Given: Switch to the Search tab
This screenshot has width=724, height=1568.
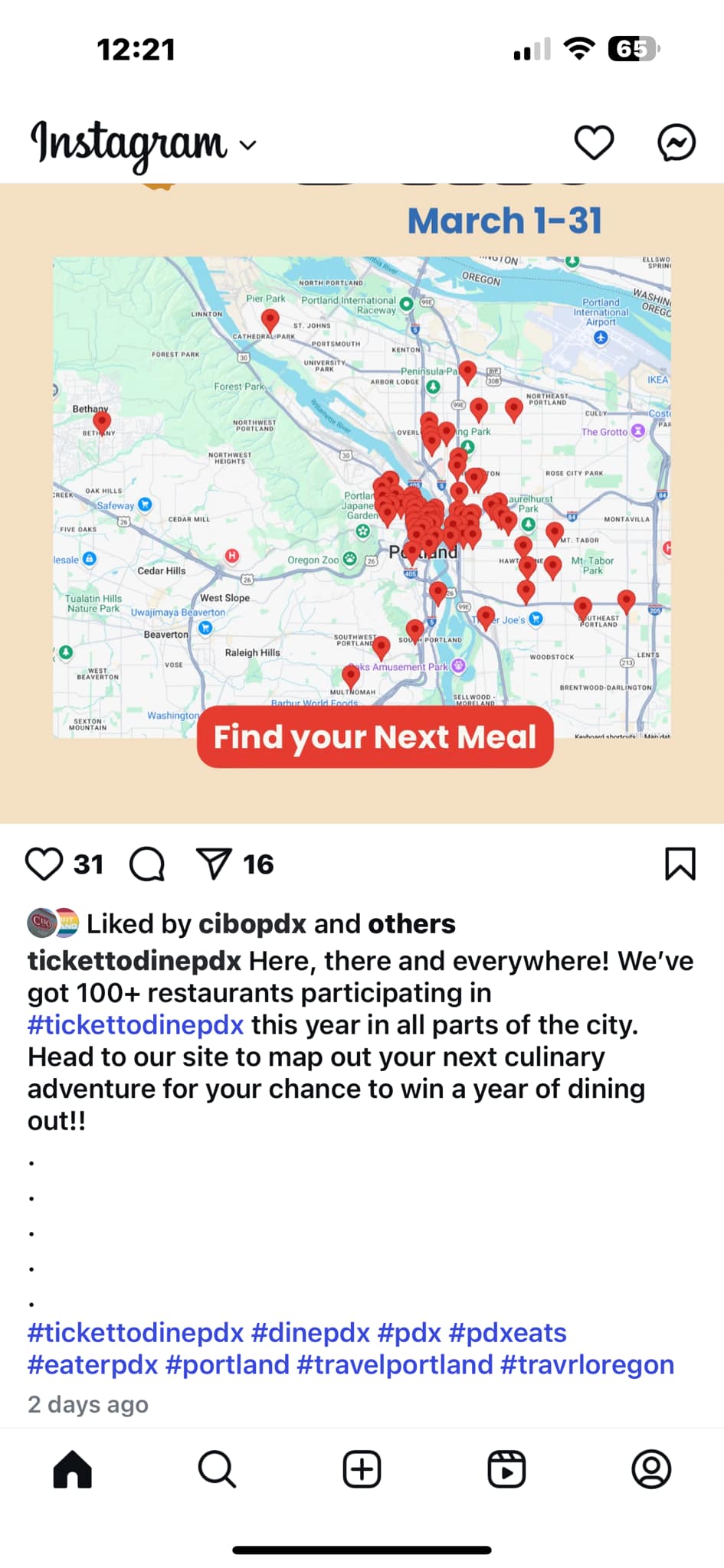Looking at the screenshot, I should 217,1469.
